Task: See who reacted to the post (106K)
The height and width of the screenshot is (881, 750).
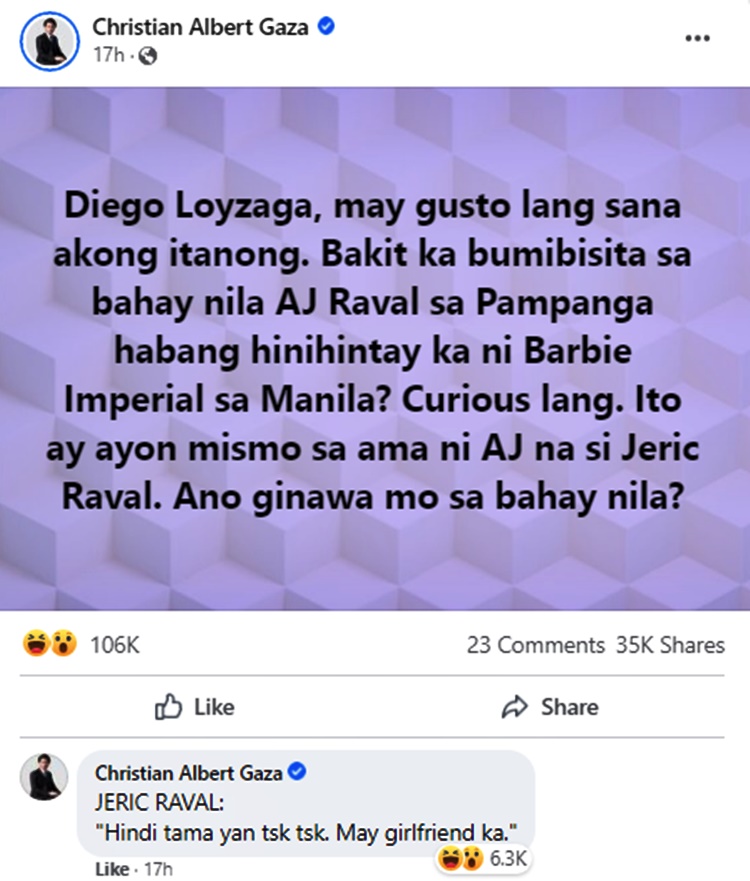Action: [113, 645]
